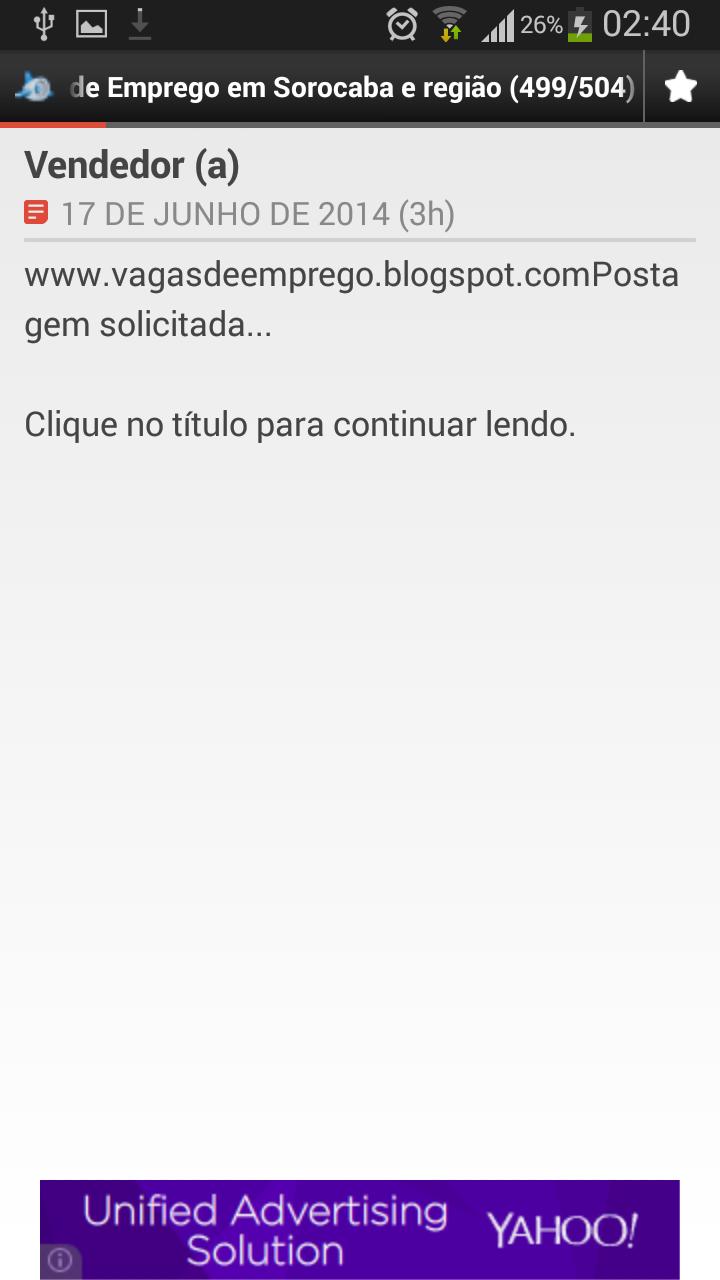Toggle the favorite star in the top bar
720x1280 pixels.
681,87
